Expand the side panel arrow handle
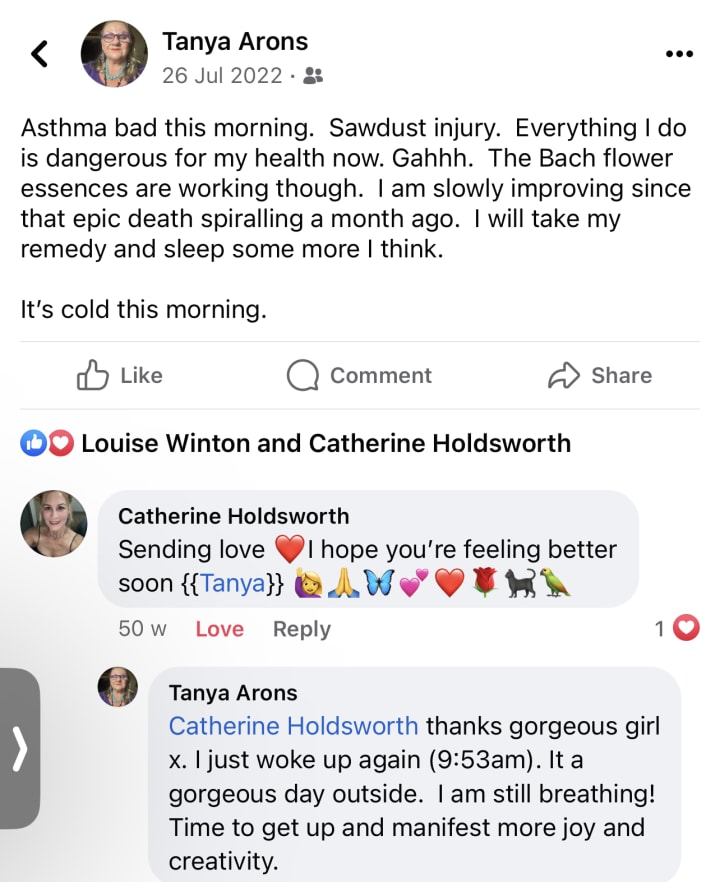This screenshot has width=720, height=882. [x=19, y=750]
